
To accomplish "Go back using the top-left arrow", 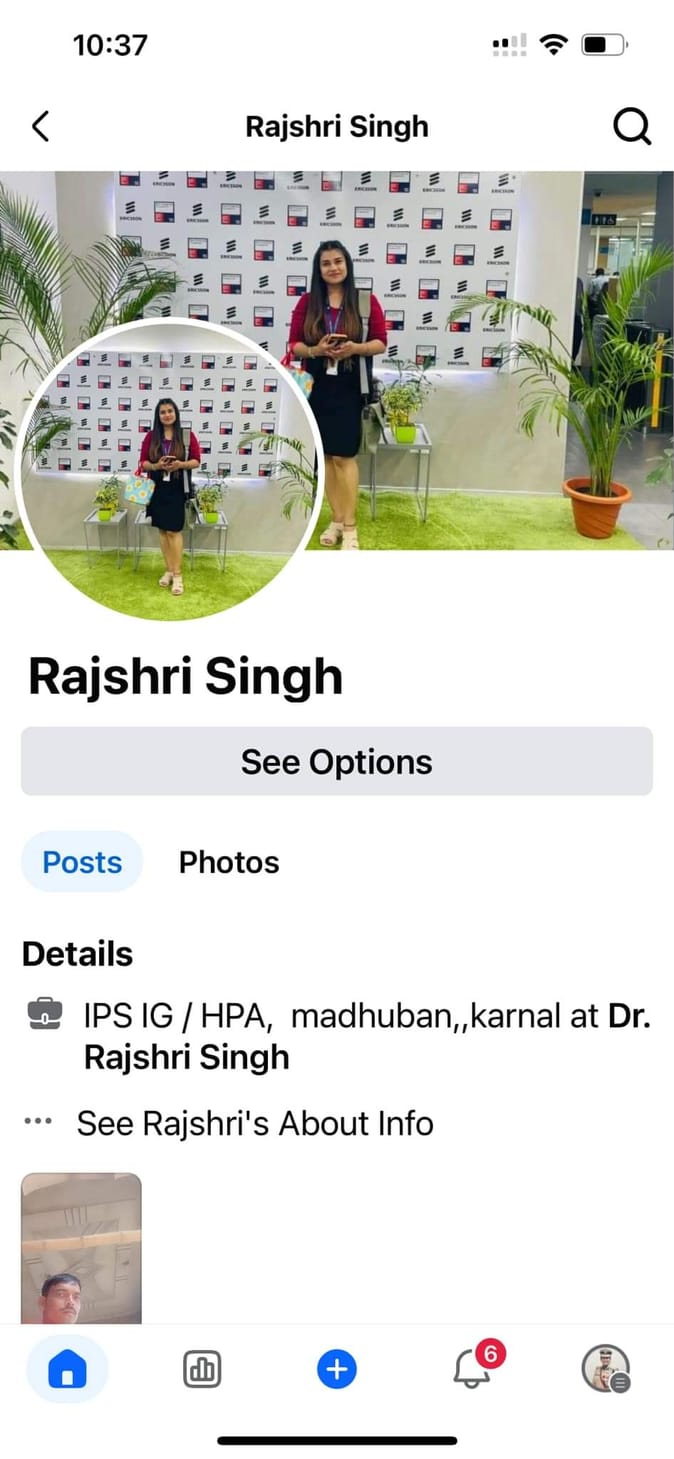I will tap(40, 127).
